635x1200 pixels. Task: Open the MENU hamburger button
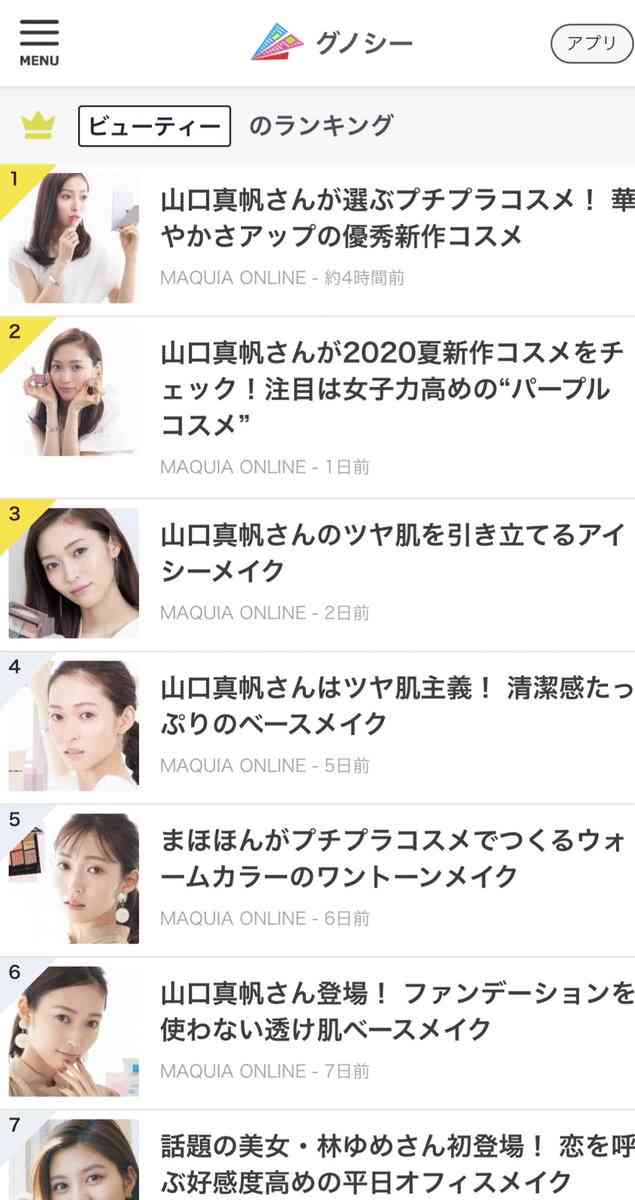coord(39,43)
